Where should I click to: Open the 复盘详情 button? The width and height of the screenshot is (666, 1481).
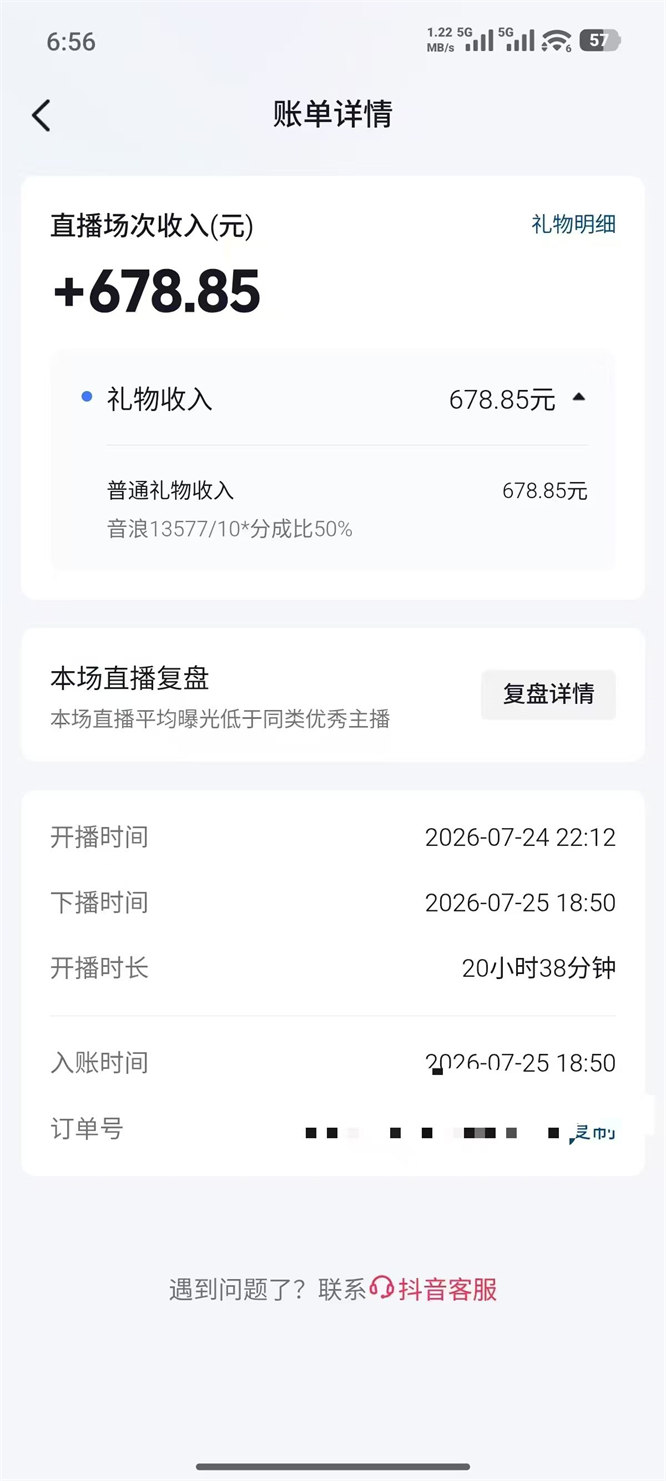(x=548, y=694)
